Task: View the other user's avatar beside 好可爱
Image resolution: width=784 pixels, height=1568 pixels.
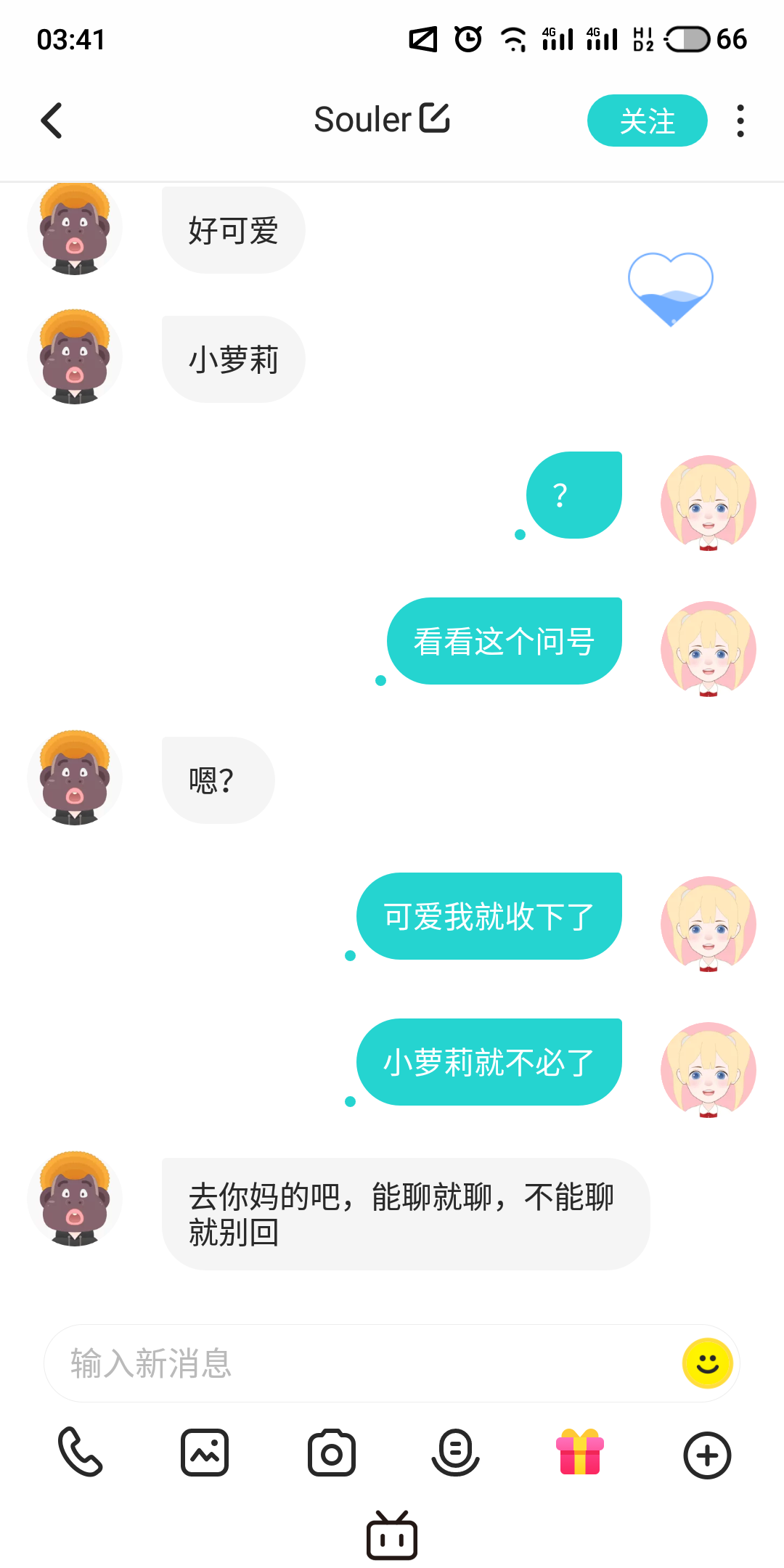Action: tap(75, 228)
